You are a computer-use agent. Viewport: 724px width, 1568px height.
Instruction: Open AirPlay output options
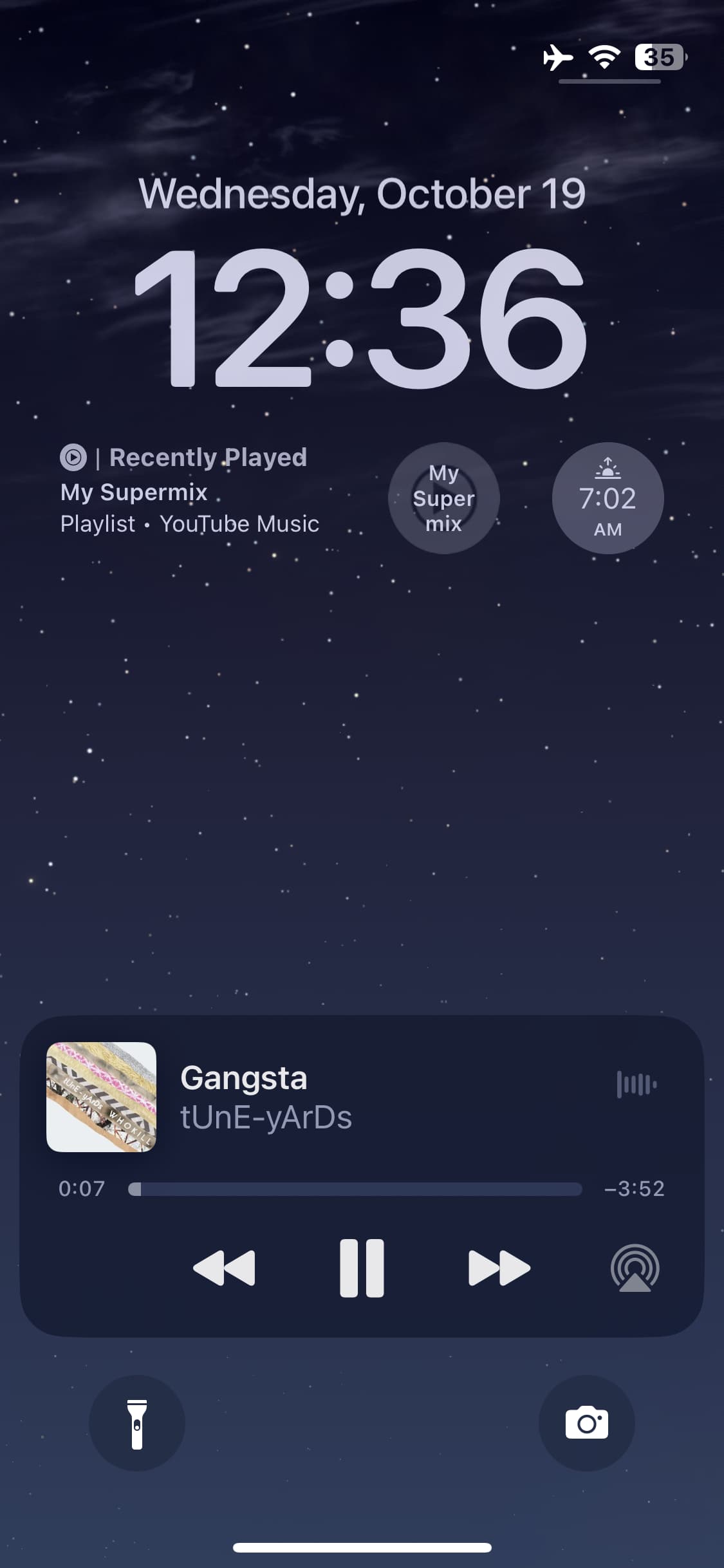tap(635, 1267)
